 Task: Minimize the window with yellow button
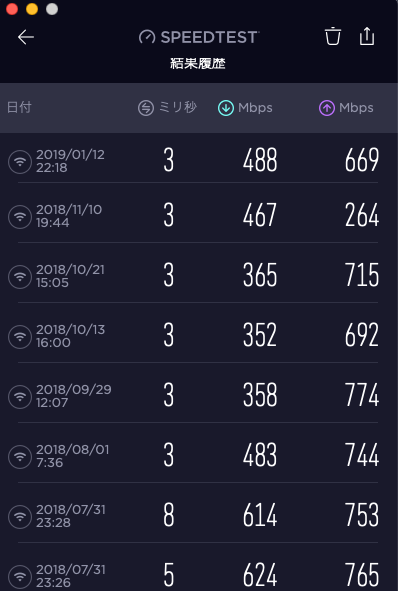[32, 9]
